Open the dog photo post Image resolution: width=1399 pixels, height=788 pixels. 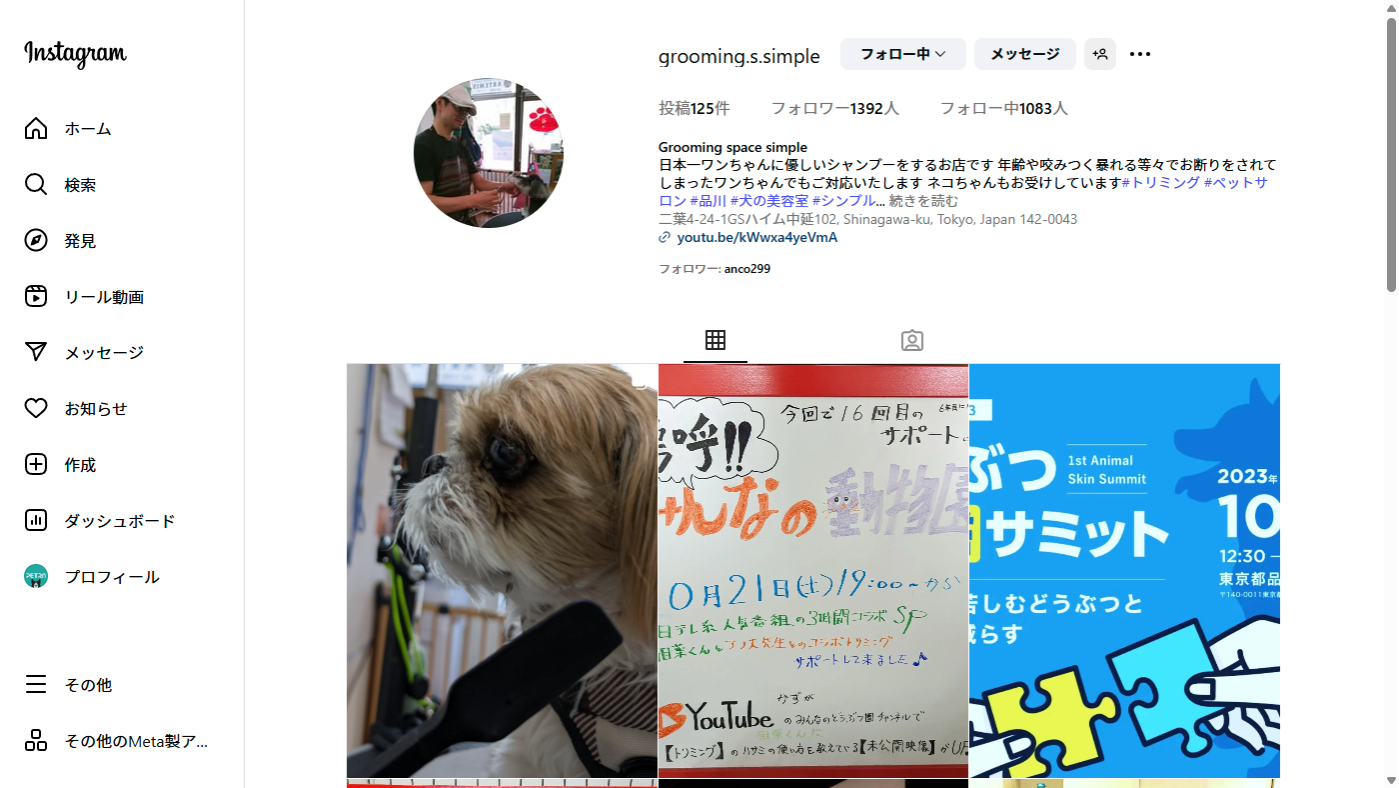pos(502,570)
